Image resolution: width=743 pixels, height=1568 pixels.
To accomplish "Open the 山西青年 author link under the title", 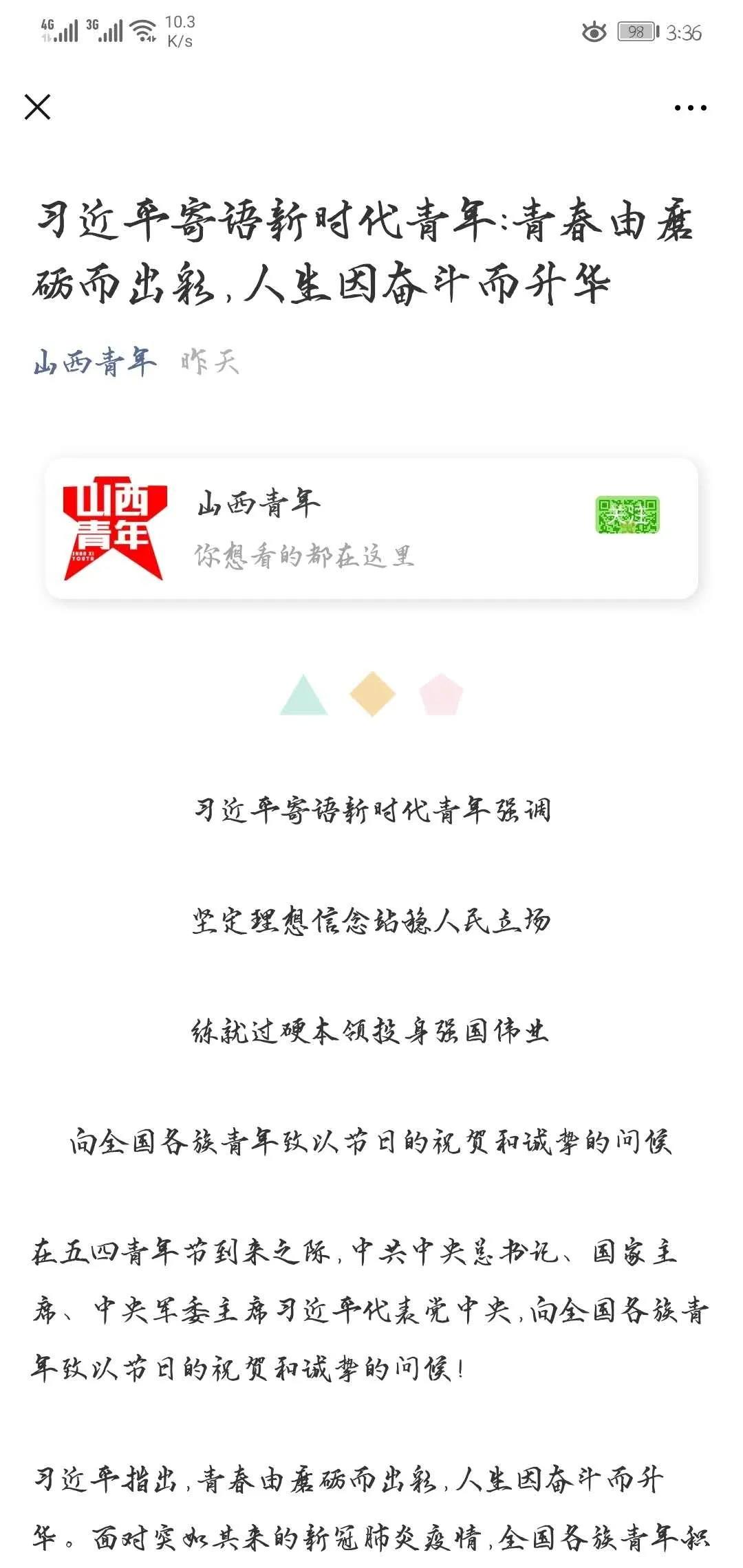I will [x=94, y=362].
